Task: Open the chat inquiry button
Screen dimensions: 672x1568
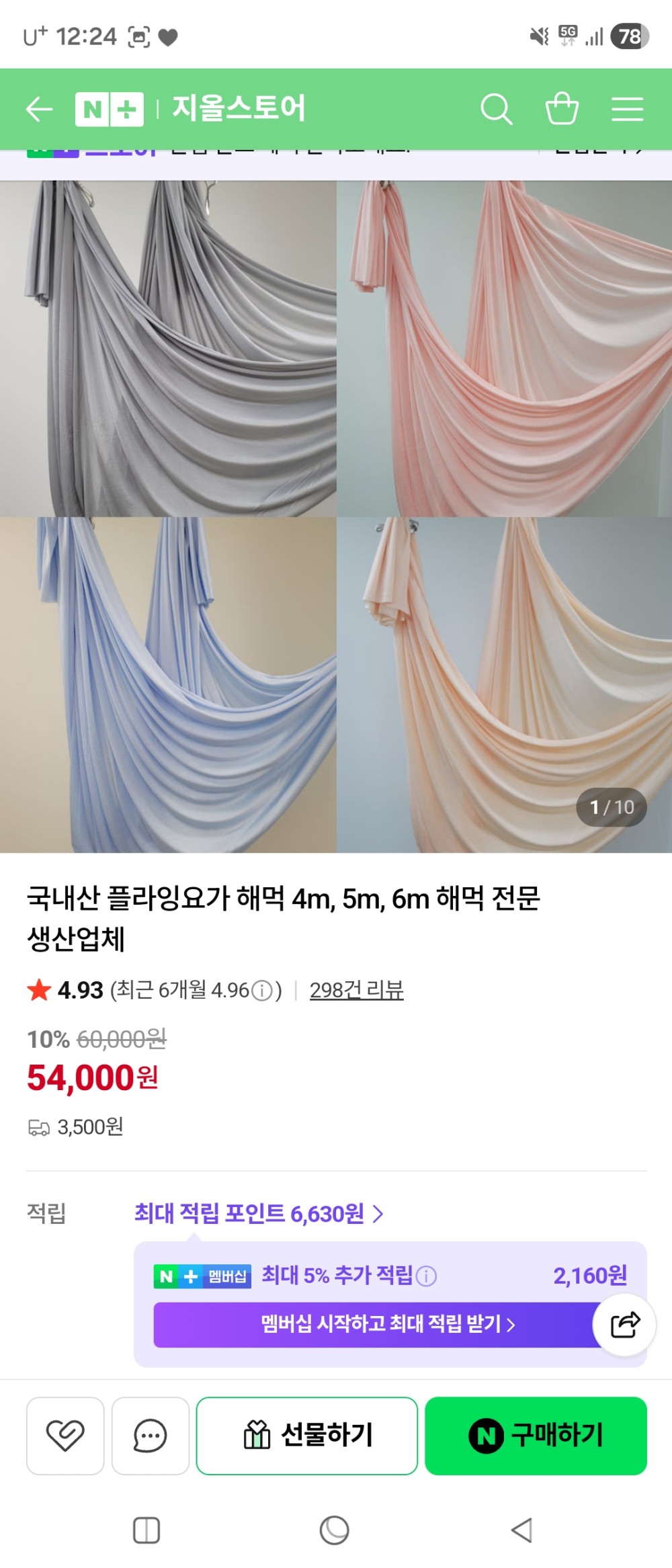Action: click(x=151, y=1436)
